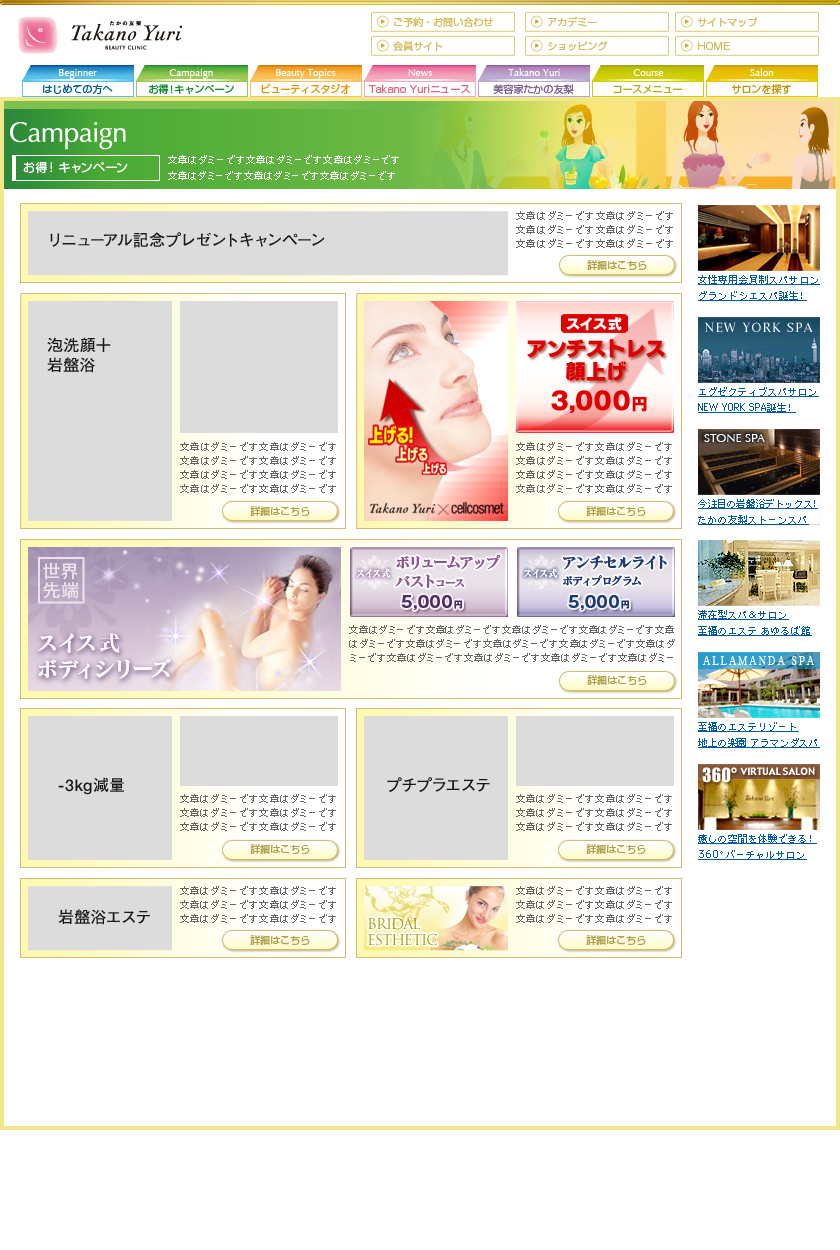Open the ご予約・お問い合わせ link
Viewport: 840px width, 1250px height.
442,22
